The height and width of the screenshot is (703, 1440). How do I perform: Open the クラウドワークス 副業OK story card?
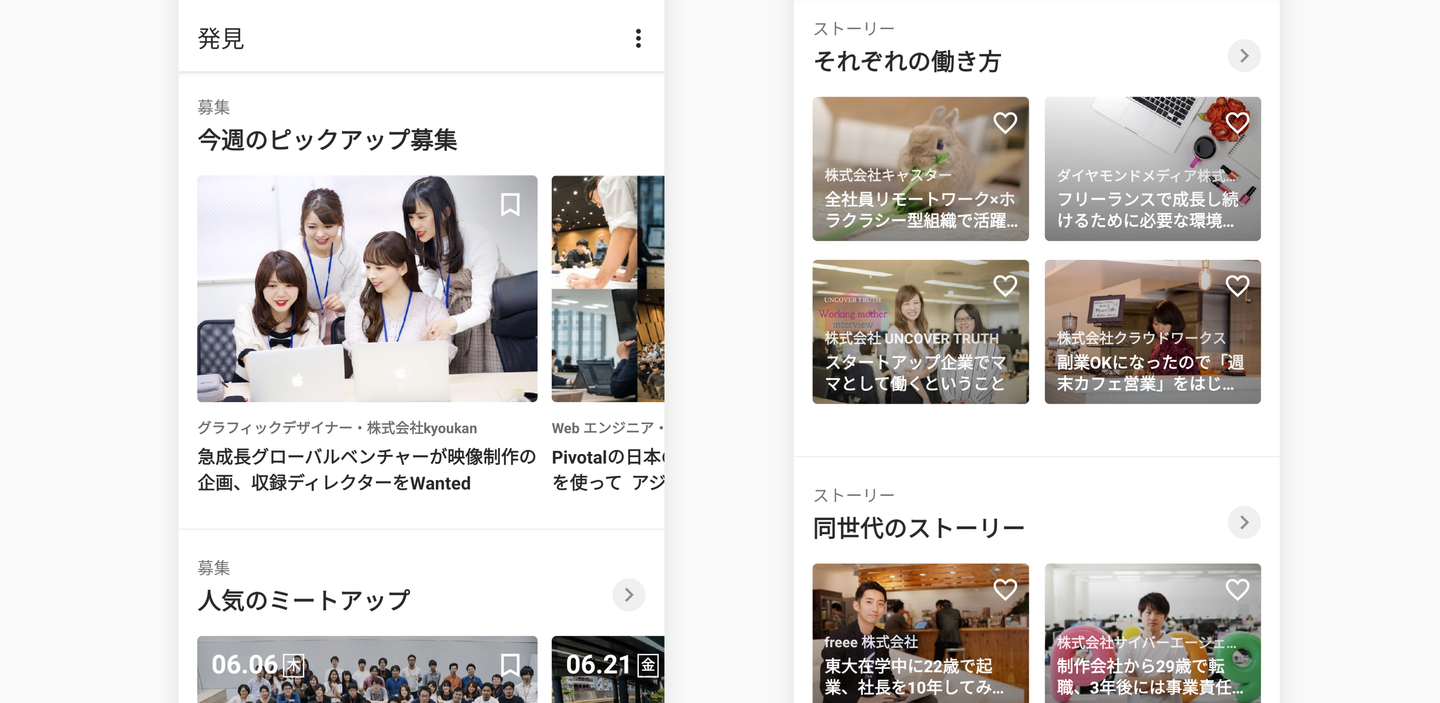(x=1152, y=350)
